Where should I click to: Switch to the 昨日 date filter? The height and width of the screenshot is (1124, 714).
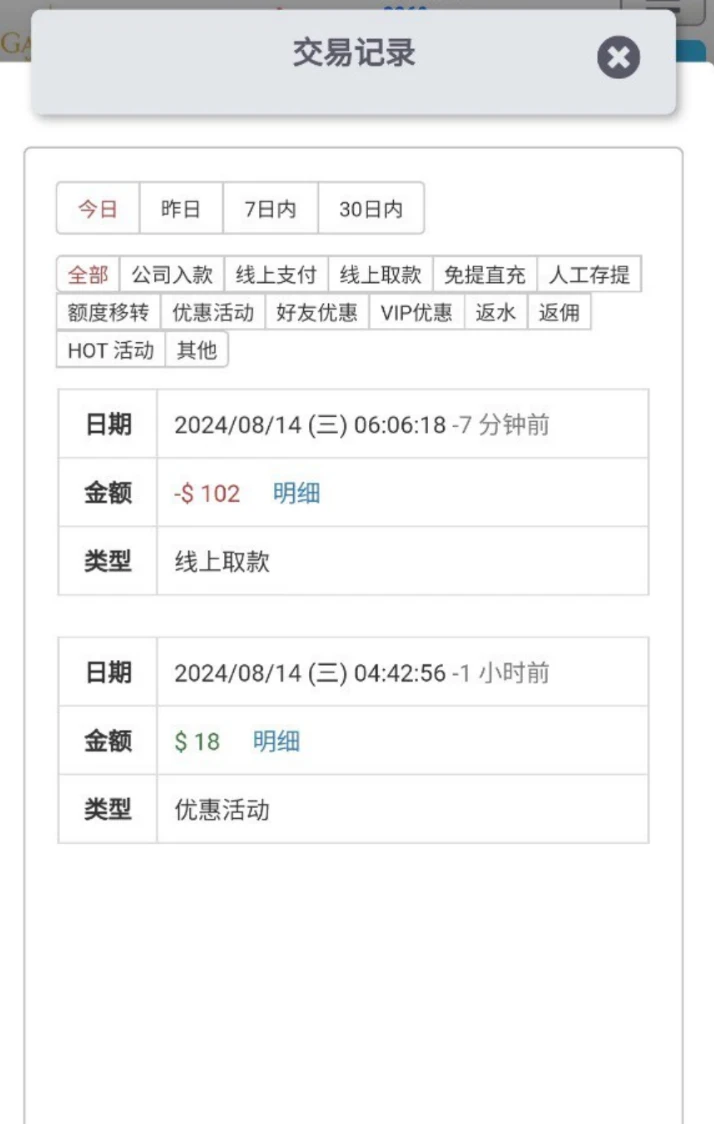(x=181, y=208)
